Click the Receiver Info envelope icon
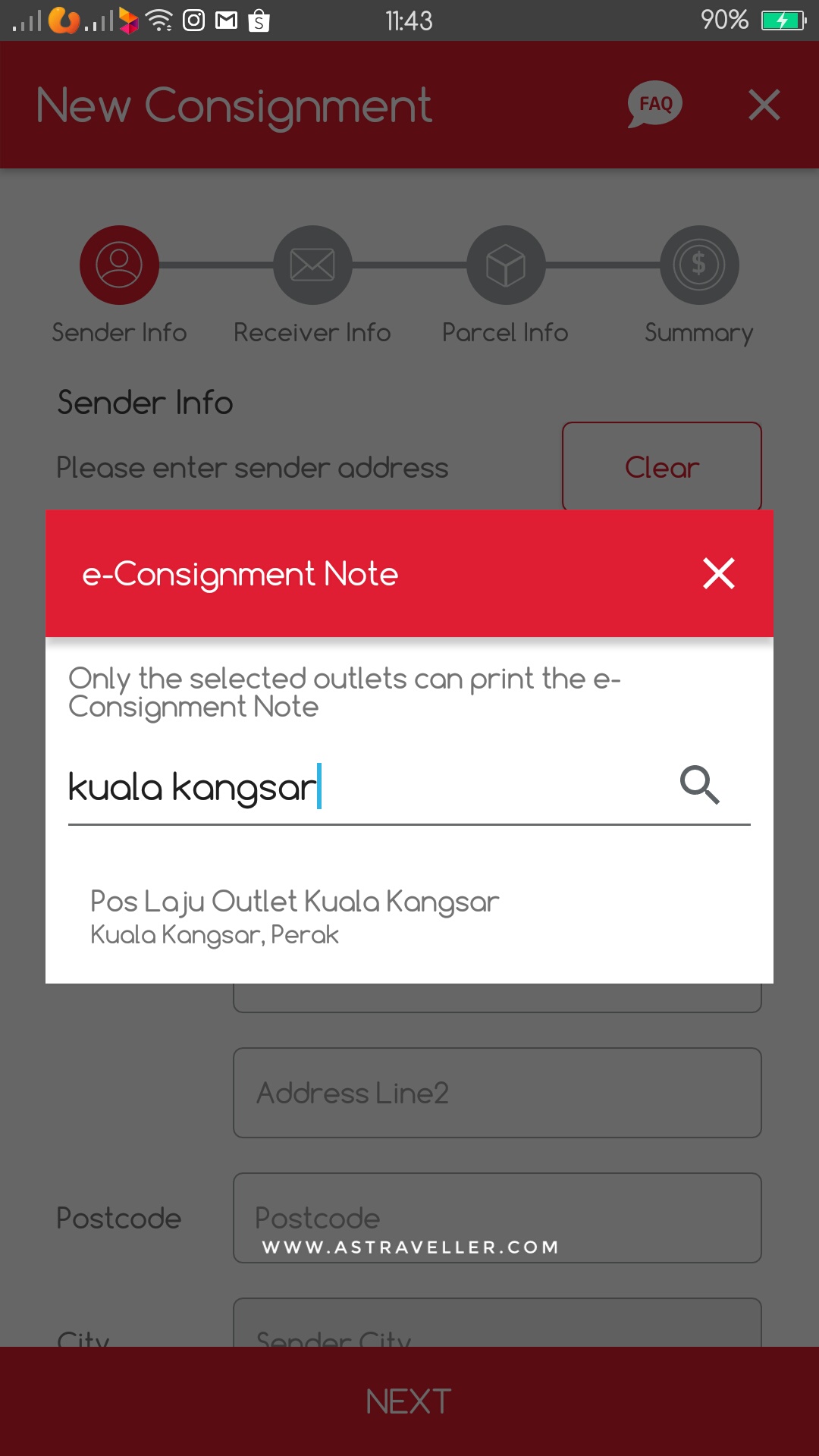Screen dimensions: 819x1456 pos(312,264)
